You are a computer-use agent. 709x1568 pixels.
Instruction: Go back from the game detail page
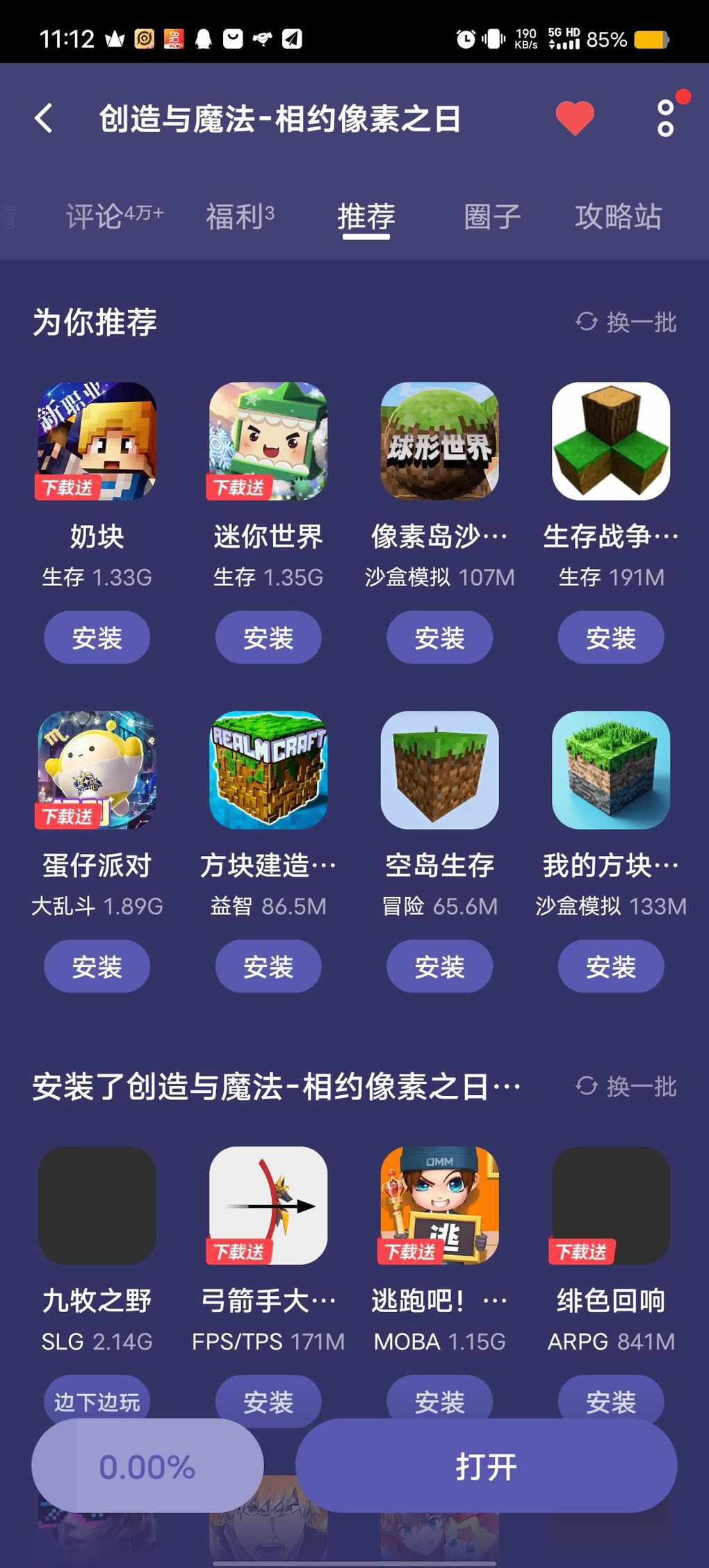click(44, 118)
